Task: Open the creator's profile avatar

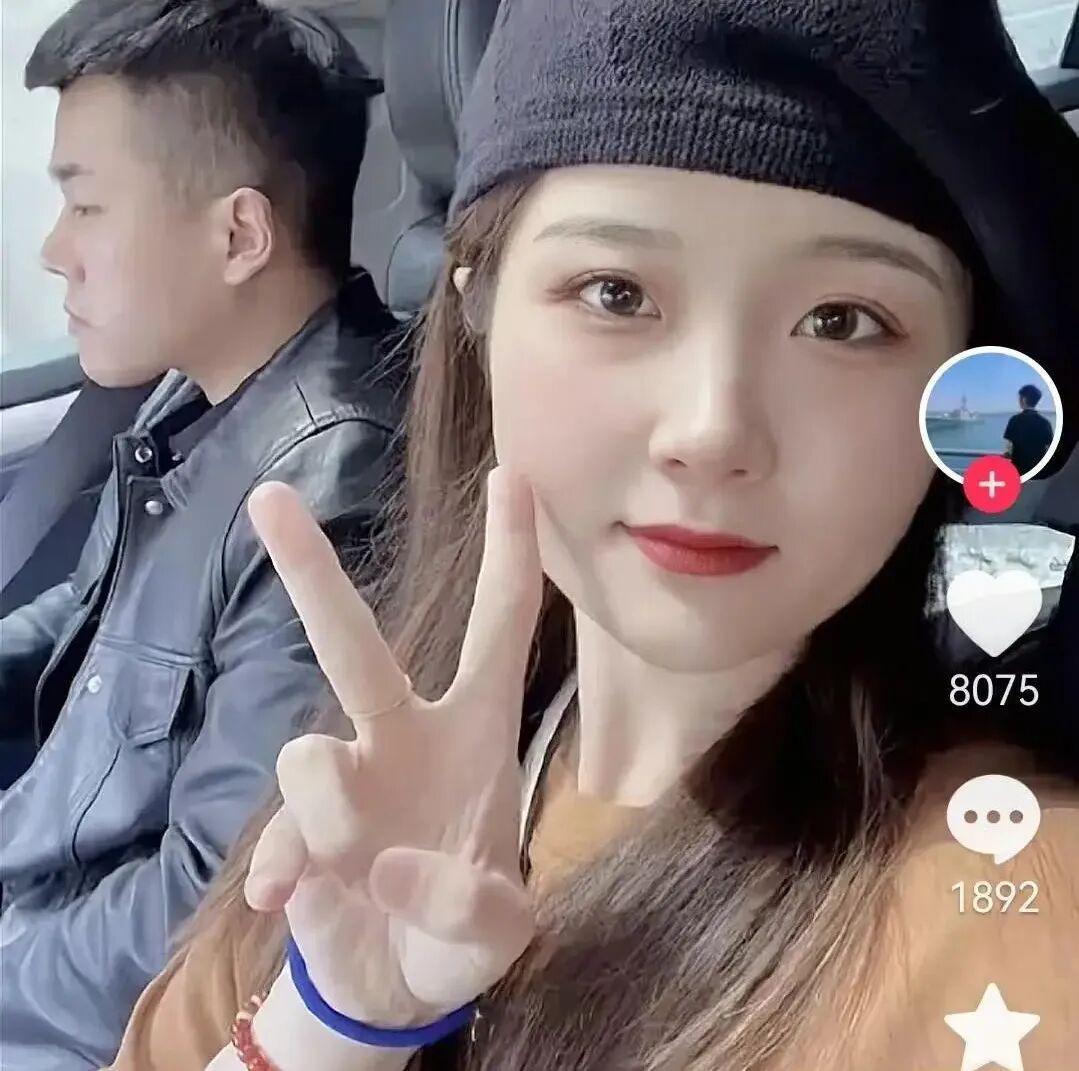Action: (990, 415)
